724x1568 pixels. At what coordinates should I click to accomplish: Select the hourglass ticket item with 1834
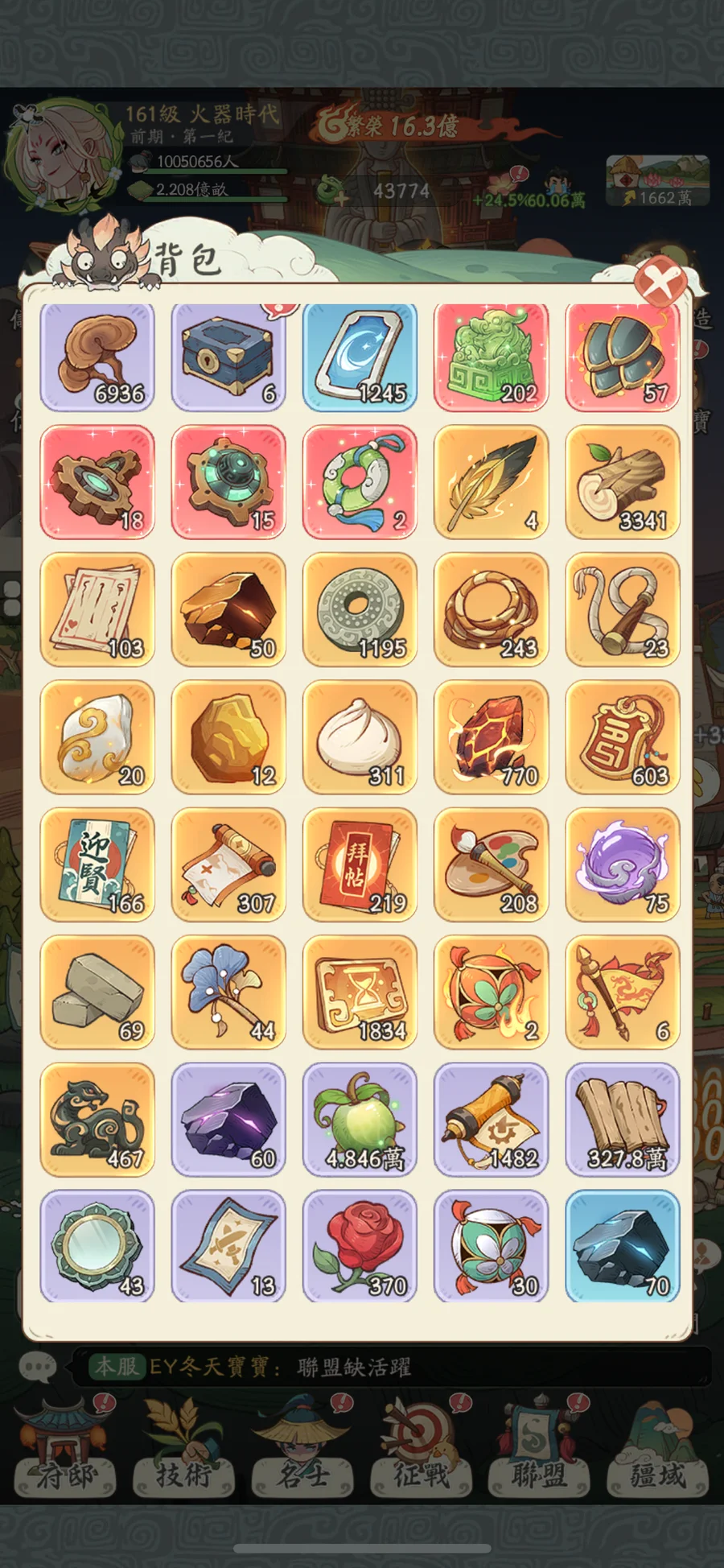point(360,991)
